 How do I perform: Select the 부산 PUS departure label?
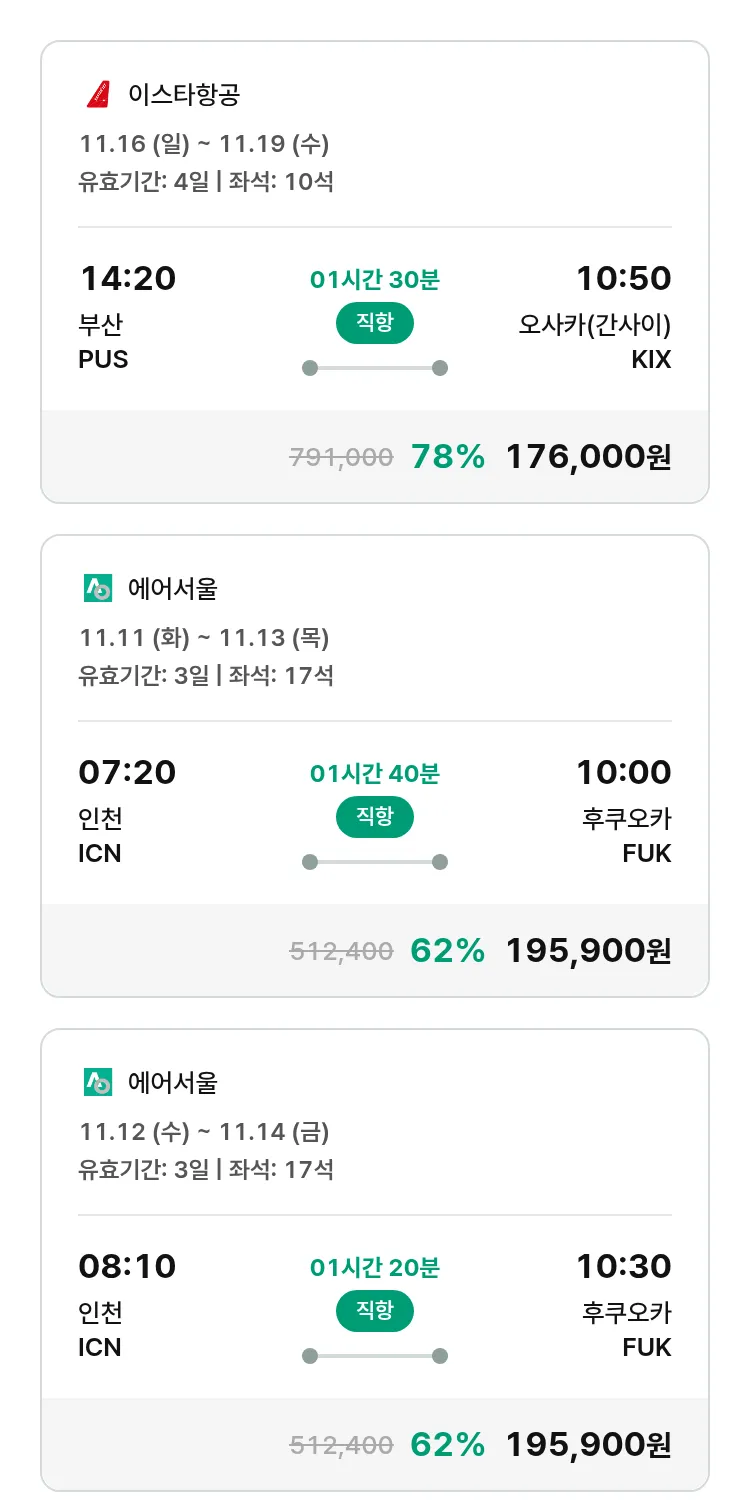coord(103,340)
